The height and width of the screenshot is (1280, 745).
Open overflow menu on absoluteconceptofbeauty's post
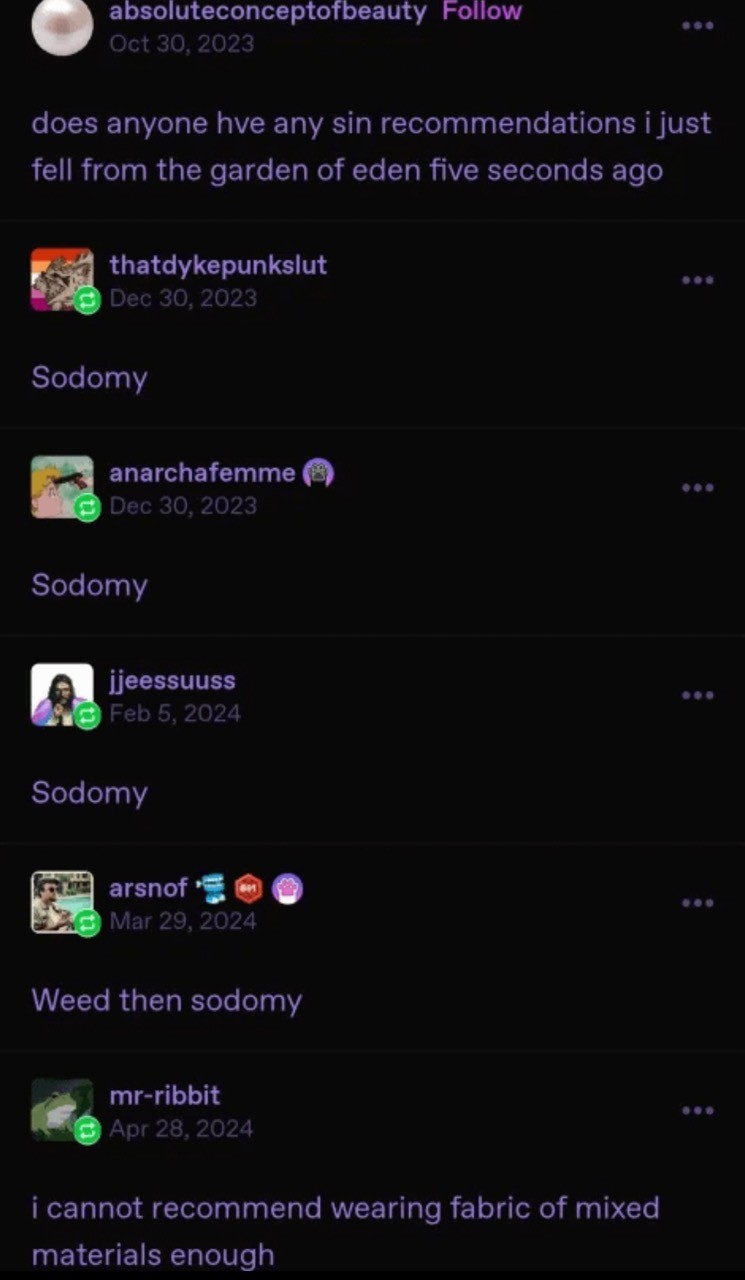(697, 26)
